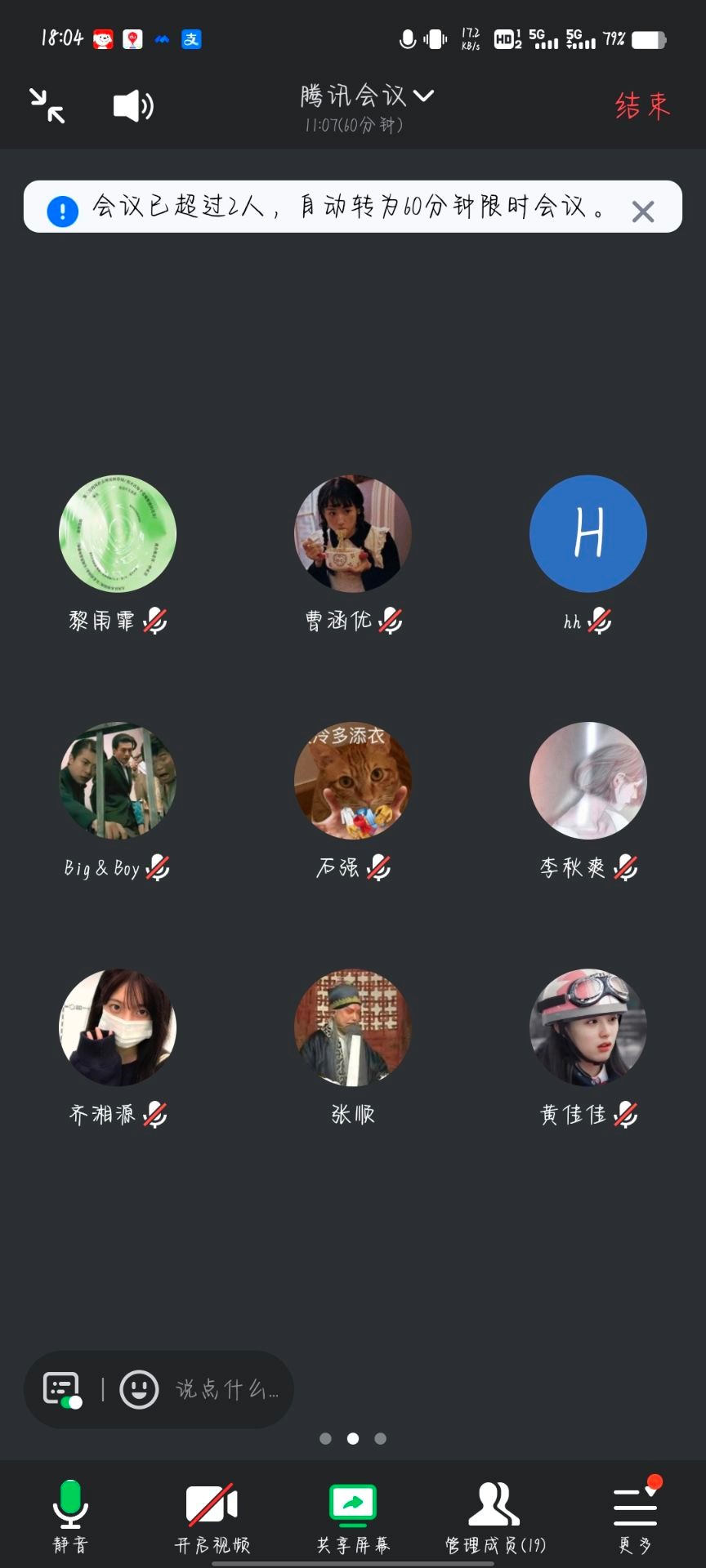Open participant 石强's tile
Image resolution: width=706 pixels, height=1568 pixels.
point(353,781)
